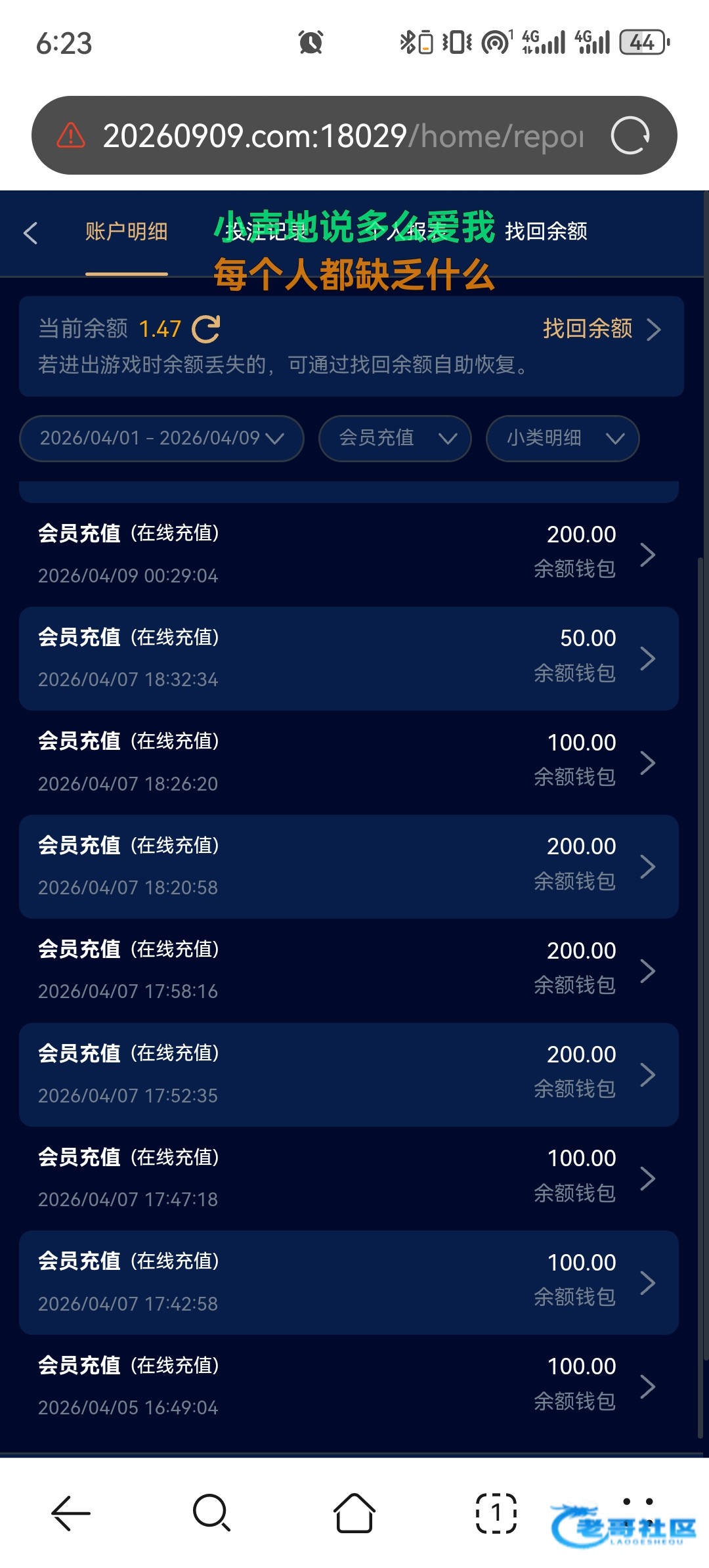The image size is (709, 1568).
Task: Open the 200.00 recharge at 18:20:58
Action: click(x=348, y=866)
